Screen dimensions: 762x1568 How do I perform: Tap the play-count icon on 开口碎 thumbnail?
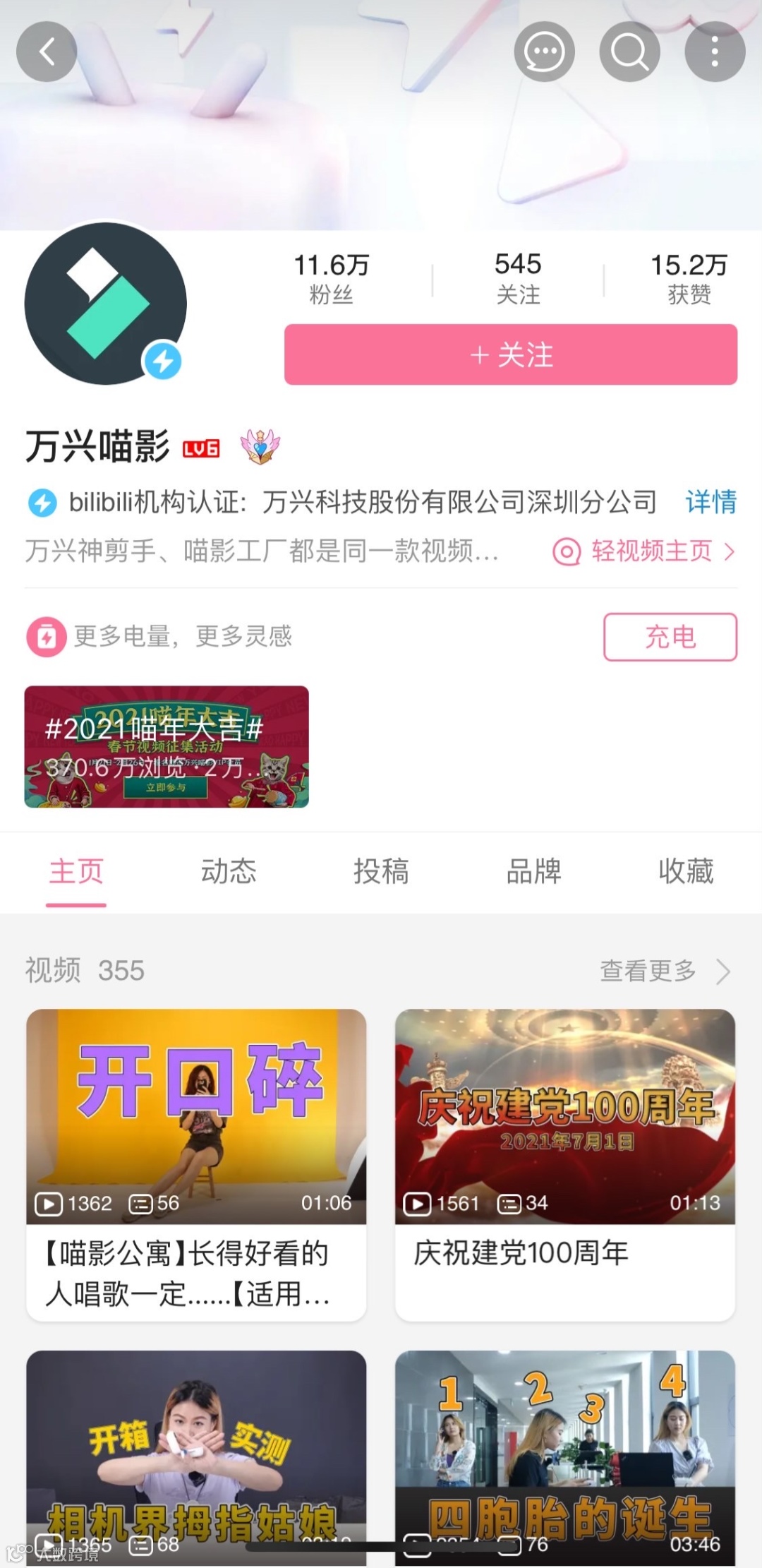[x=48, y=1204]
